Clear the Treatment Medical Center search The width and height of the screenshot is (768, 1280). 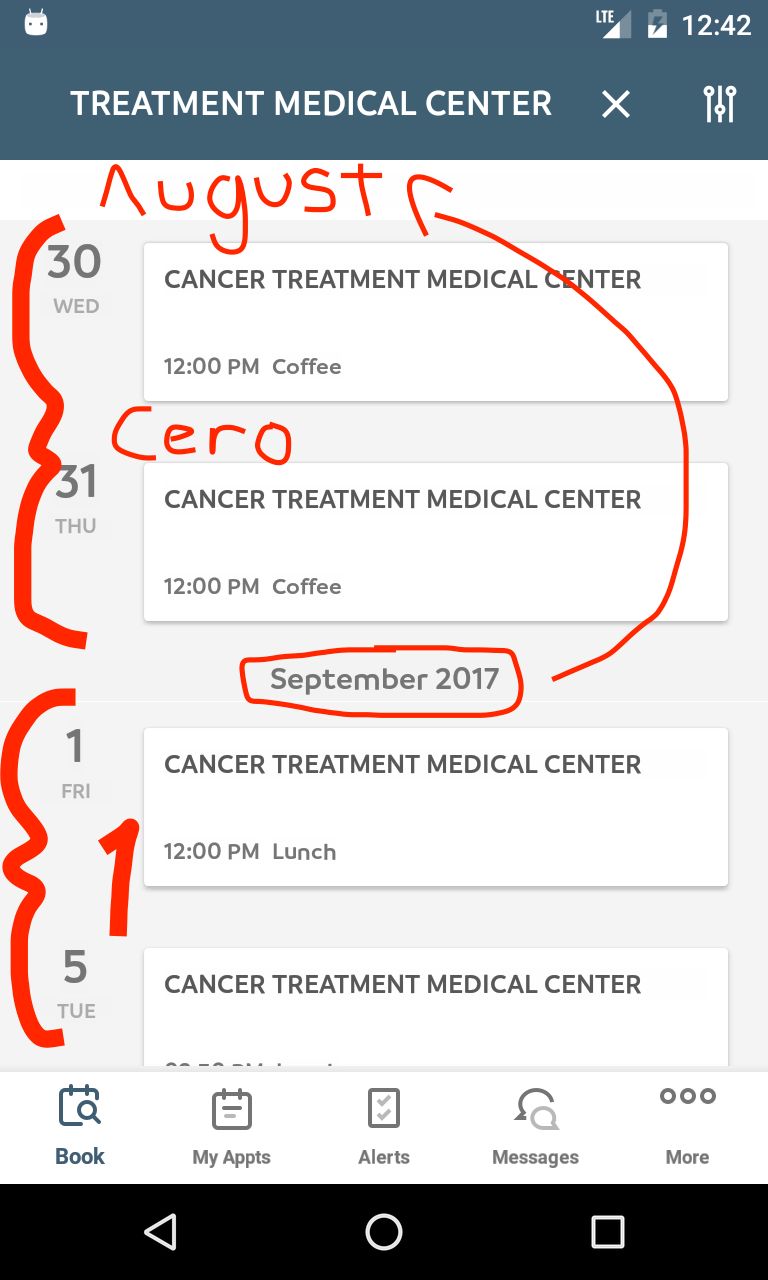tap(616, 104)
